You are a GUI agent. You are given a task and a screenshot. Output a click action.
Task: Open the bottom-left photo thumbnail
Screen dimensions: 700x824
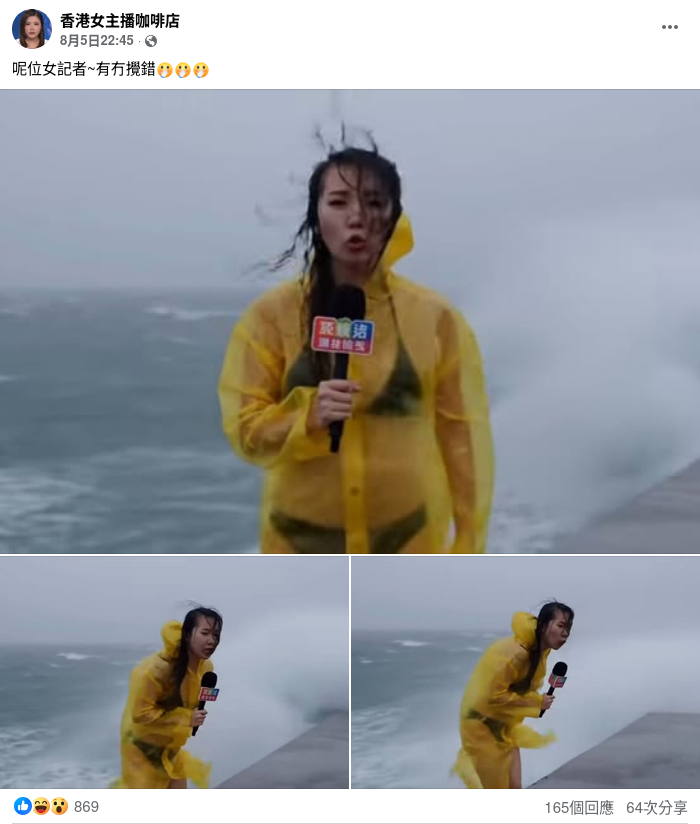[x=174, y=672]
